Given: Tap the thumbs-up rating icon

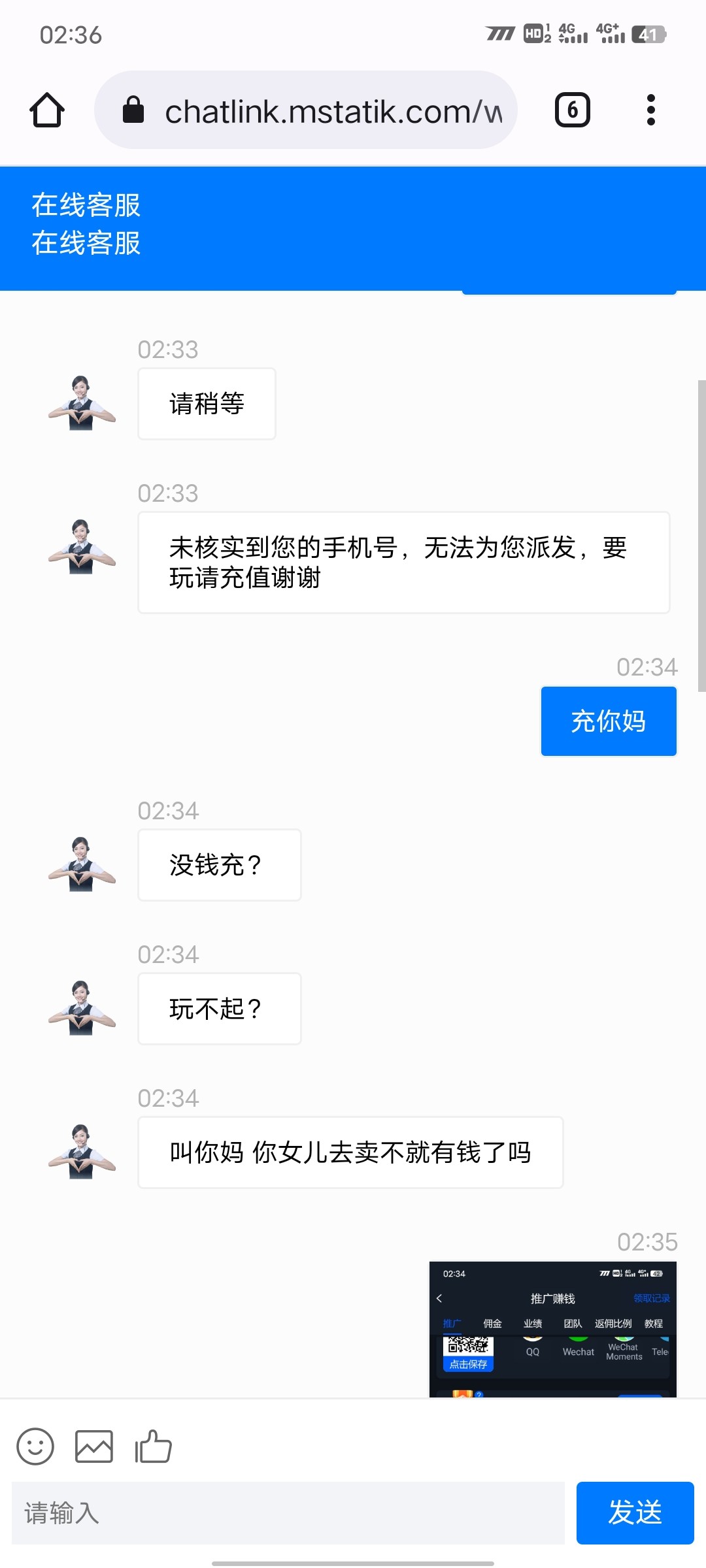Looking at the screenshot, I should 153,1446.
